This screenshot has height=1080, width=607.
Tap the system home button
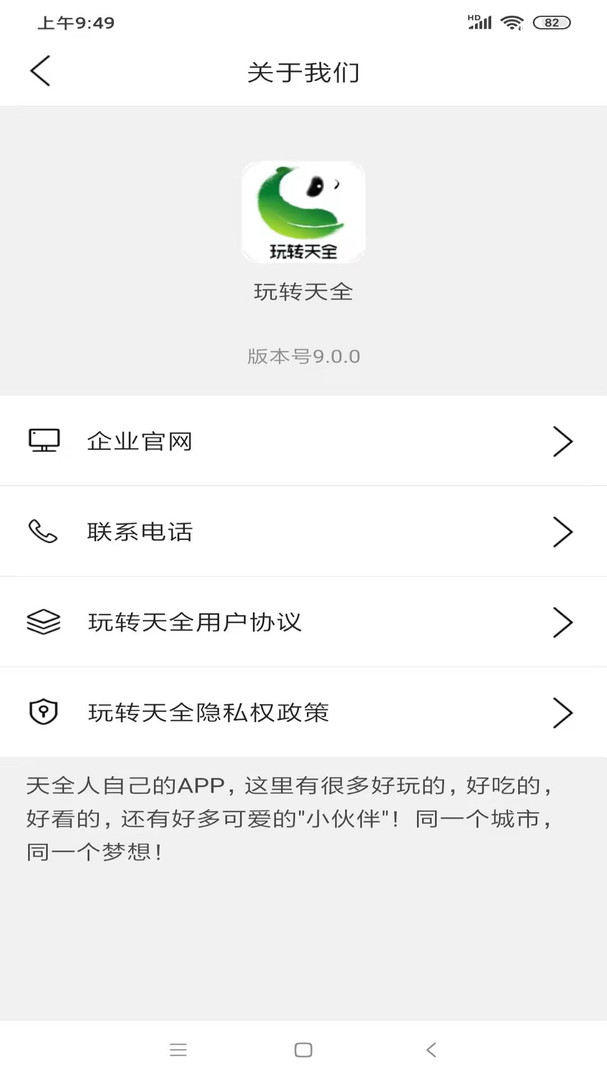point(303,1050)
